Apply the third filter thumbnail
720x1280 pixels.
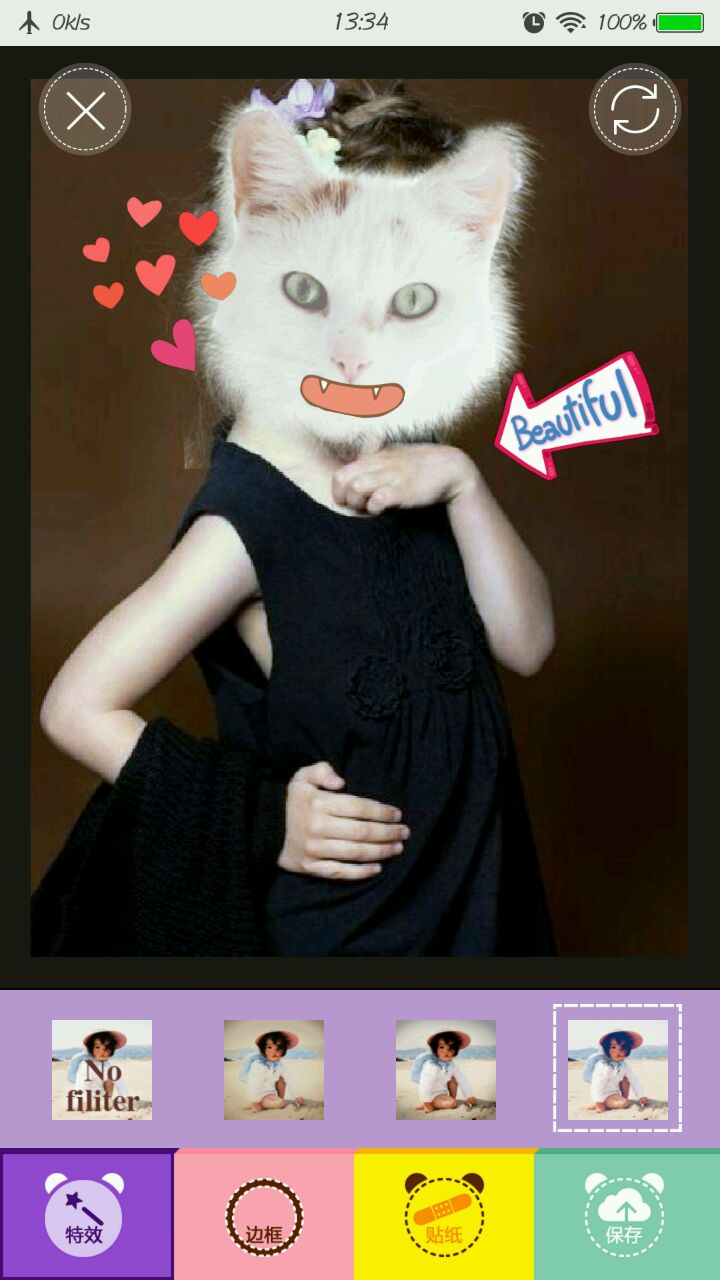point(446,1069)
